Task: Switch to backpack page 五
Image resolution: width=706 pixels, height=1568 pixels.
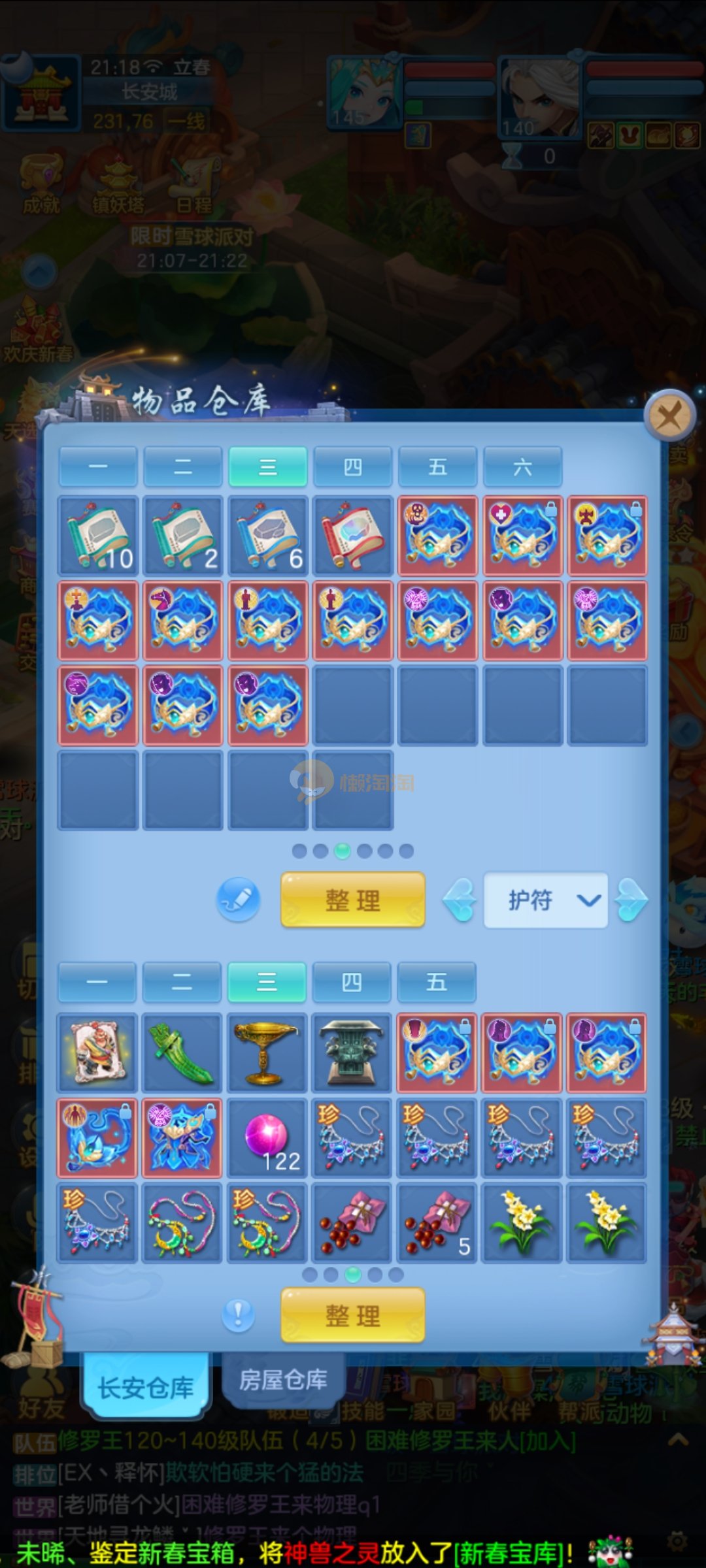Action: (436, 982)
